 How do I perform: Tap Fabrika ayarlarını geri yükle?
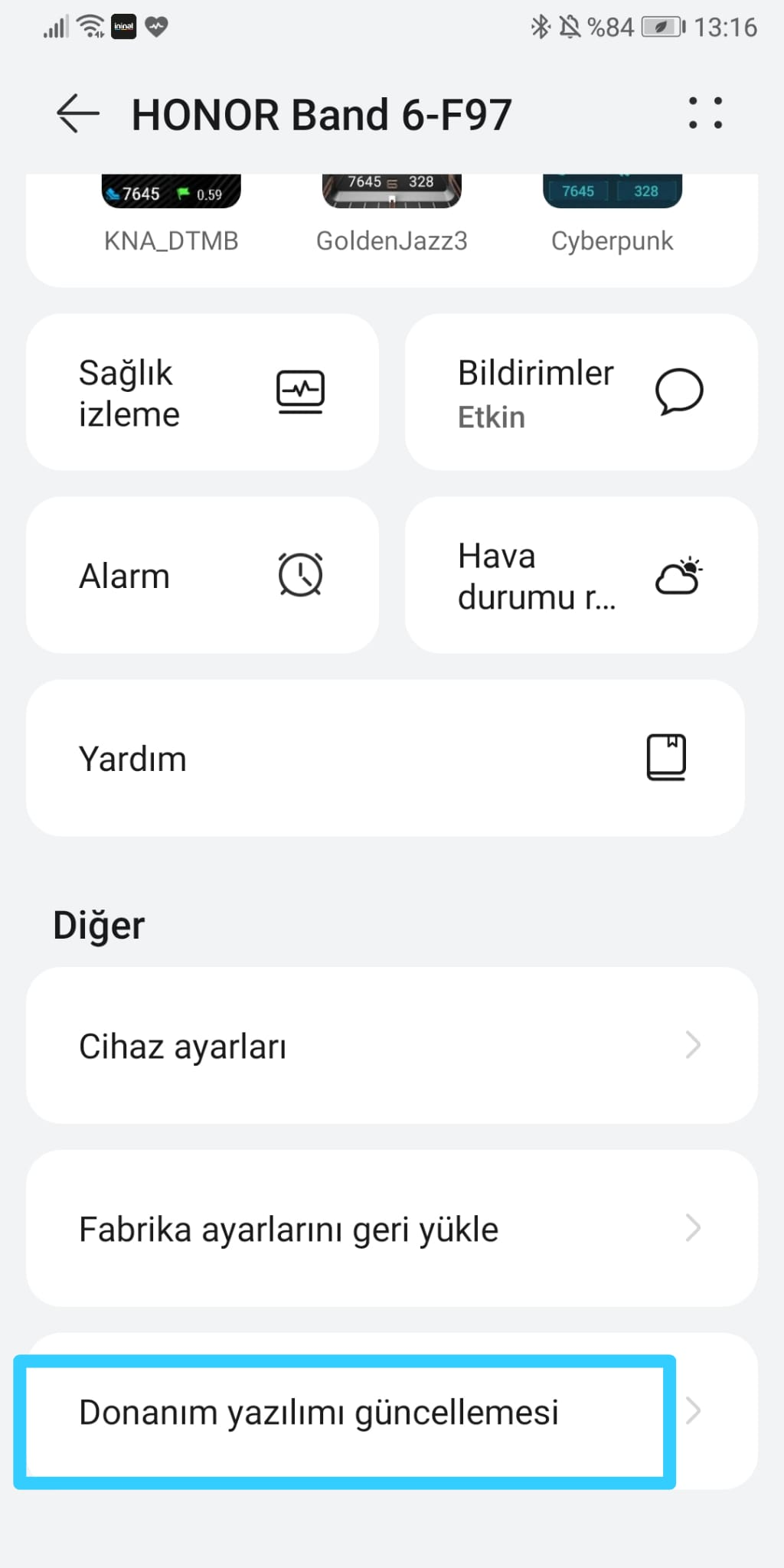tap(391, 1228)
